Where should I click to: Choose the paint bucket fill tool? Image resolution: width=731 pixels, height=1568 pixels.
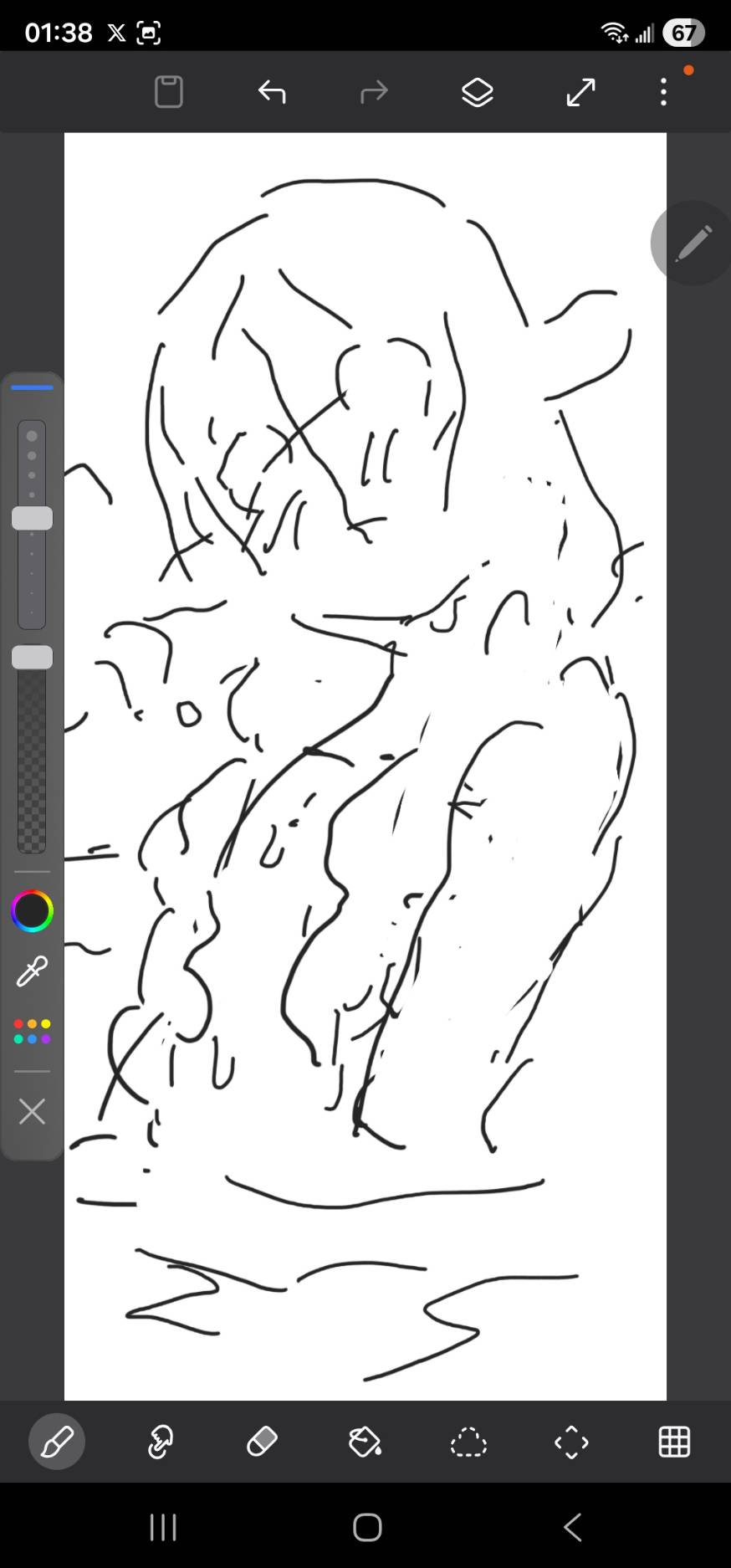[x=365, y=1442]
